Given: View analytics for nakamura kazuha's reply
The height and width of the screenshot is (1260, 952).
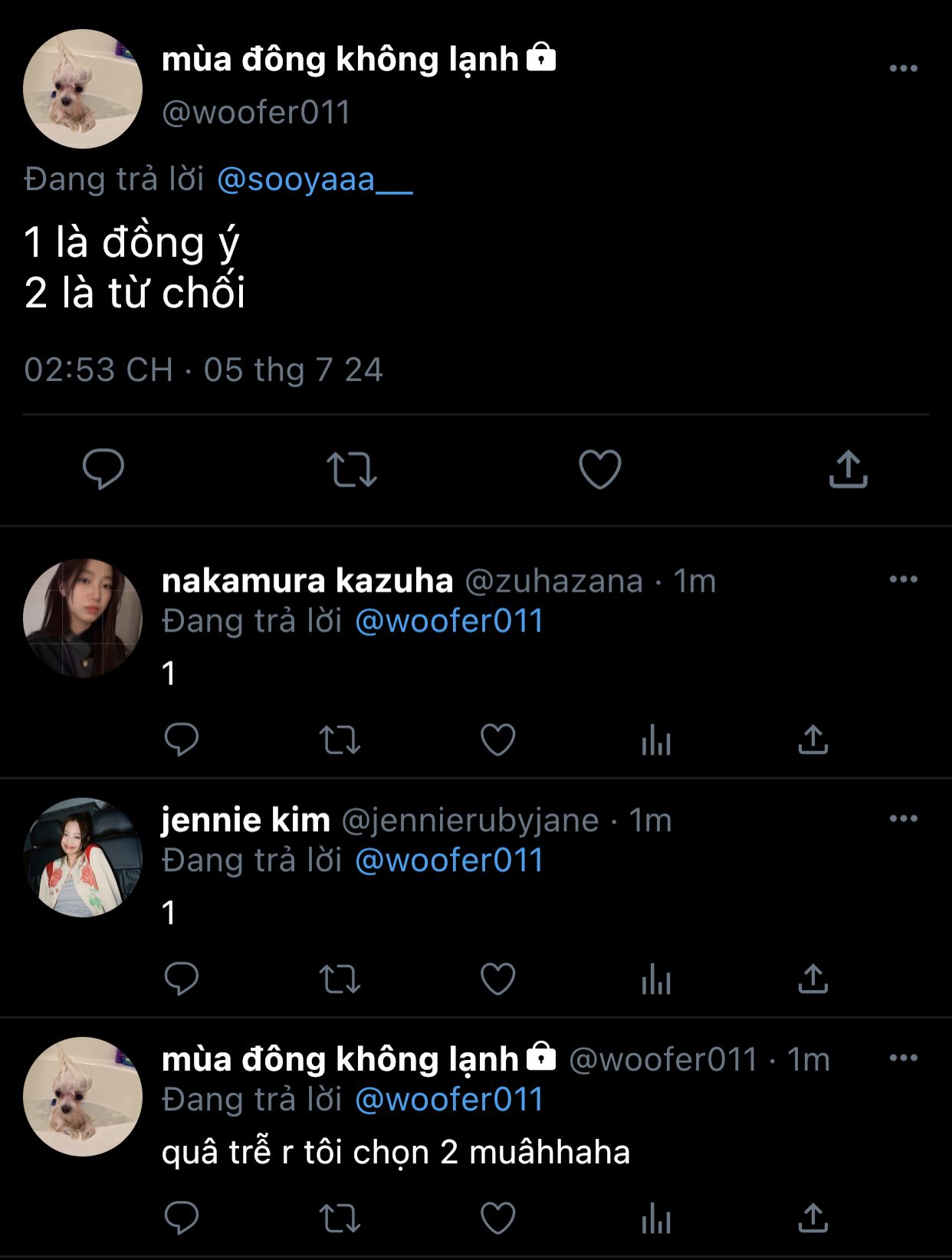Looking at the screenshot, I should pos(656,740).
